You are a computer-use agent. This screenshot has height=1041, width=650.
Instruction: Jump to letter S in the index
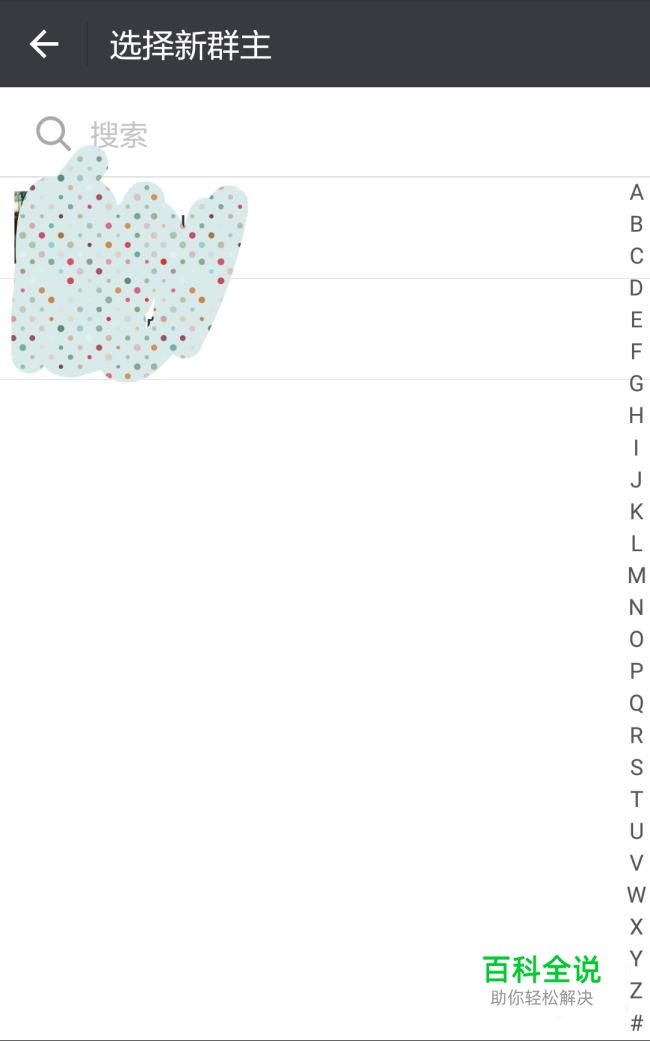(636, 767)
